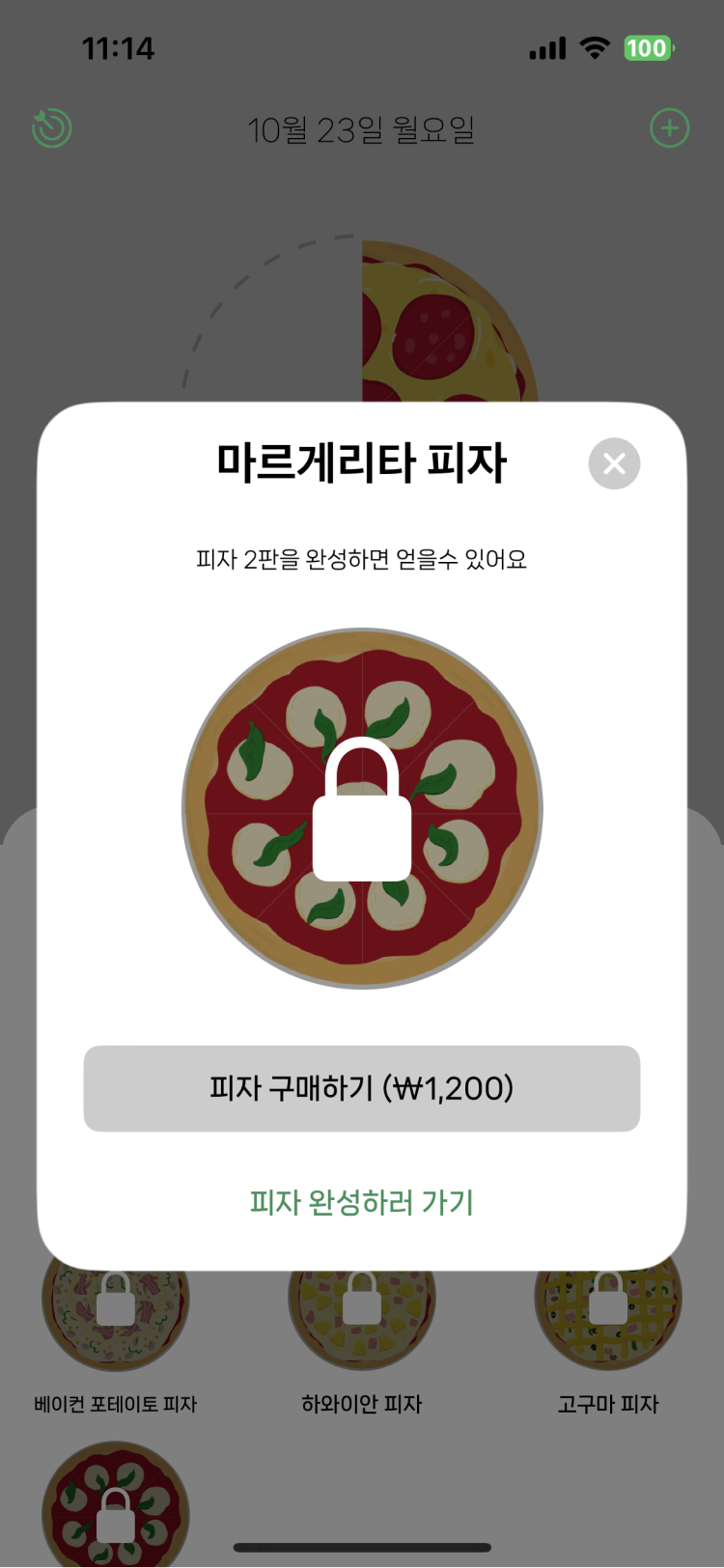Tap the Wi-Fi icon in the status bar

(596, 47)
